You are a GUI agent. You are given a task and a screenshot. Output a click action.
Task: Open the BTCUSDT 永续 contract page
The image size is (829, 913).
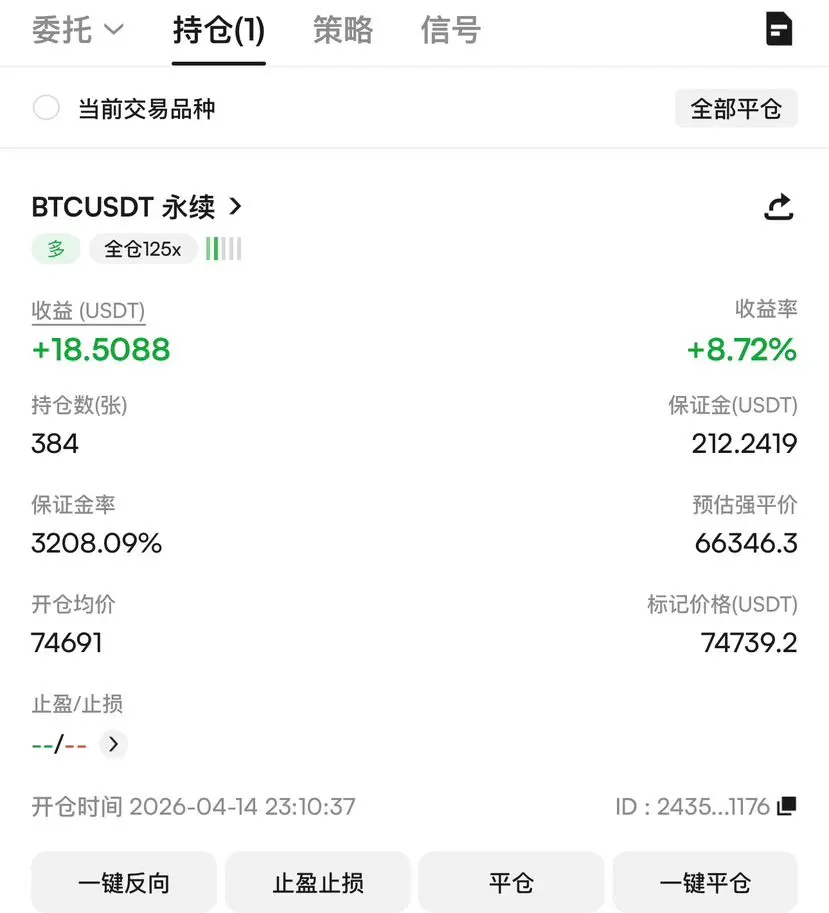[x=137, y=207]
